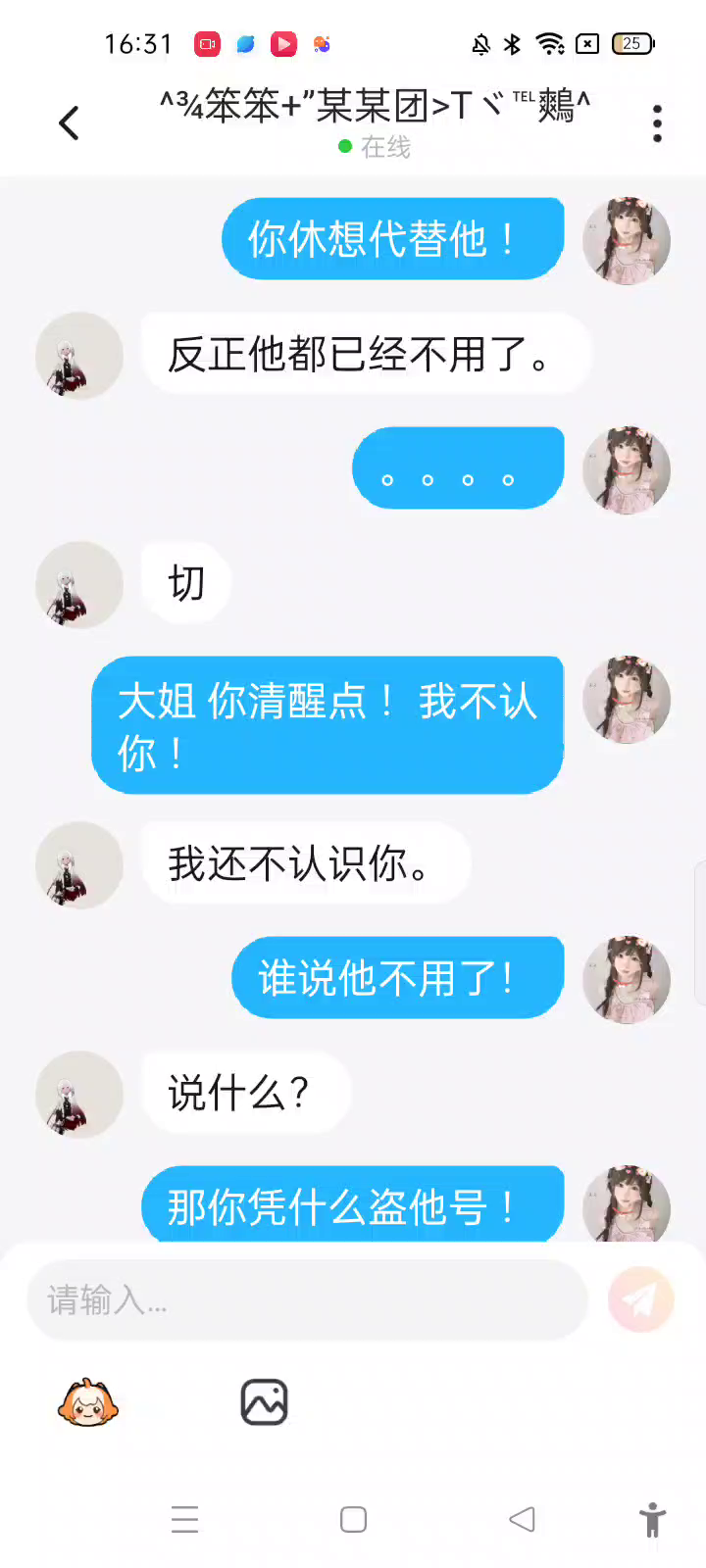Viewport: 706px width, 1568px height.
Task: Focus the 请输入 message input field
Action: [x=306, y=1300]
